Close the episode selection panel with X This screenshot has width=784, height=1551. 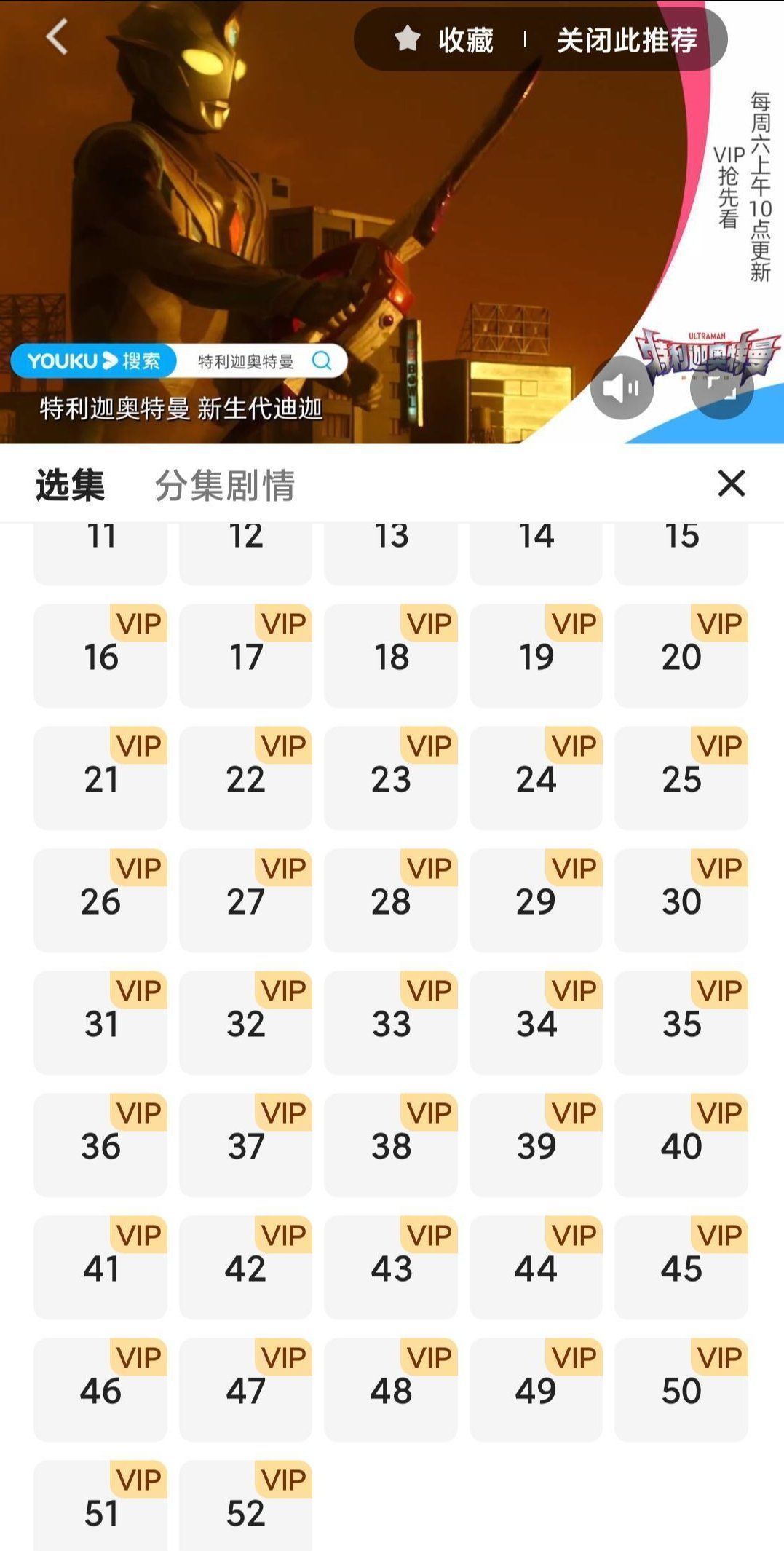731,484
